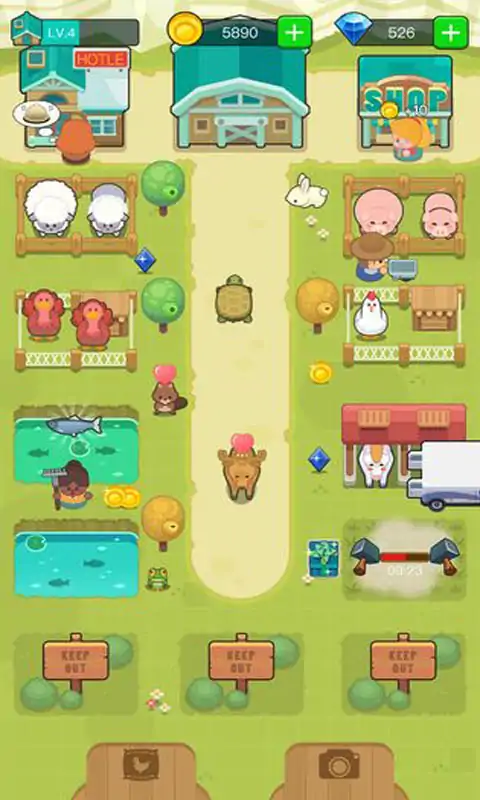Tap the white delivery truck
This screenshot has height=800, width=480.
click(x=444, y=476)
